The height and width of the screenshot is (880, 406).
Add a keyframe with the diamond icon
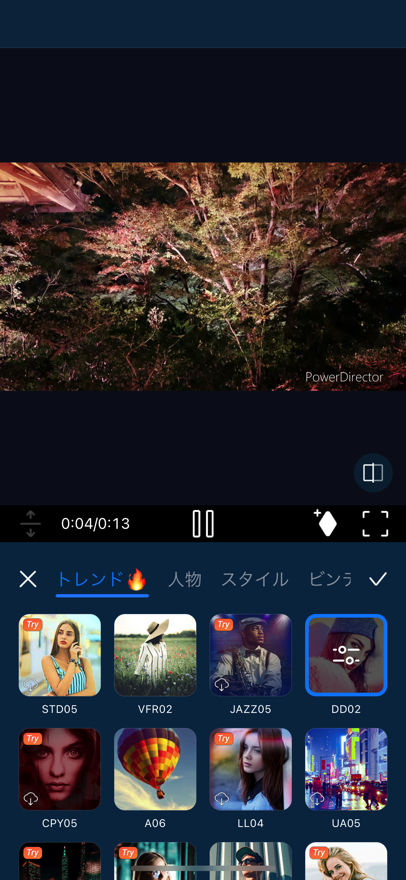325,523
